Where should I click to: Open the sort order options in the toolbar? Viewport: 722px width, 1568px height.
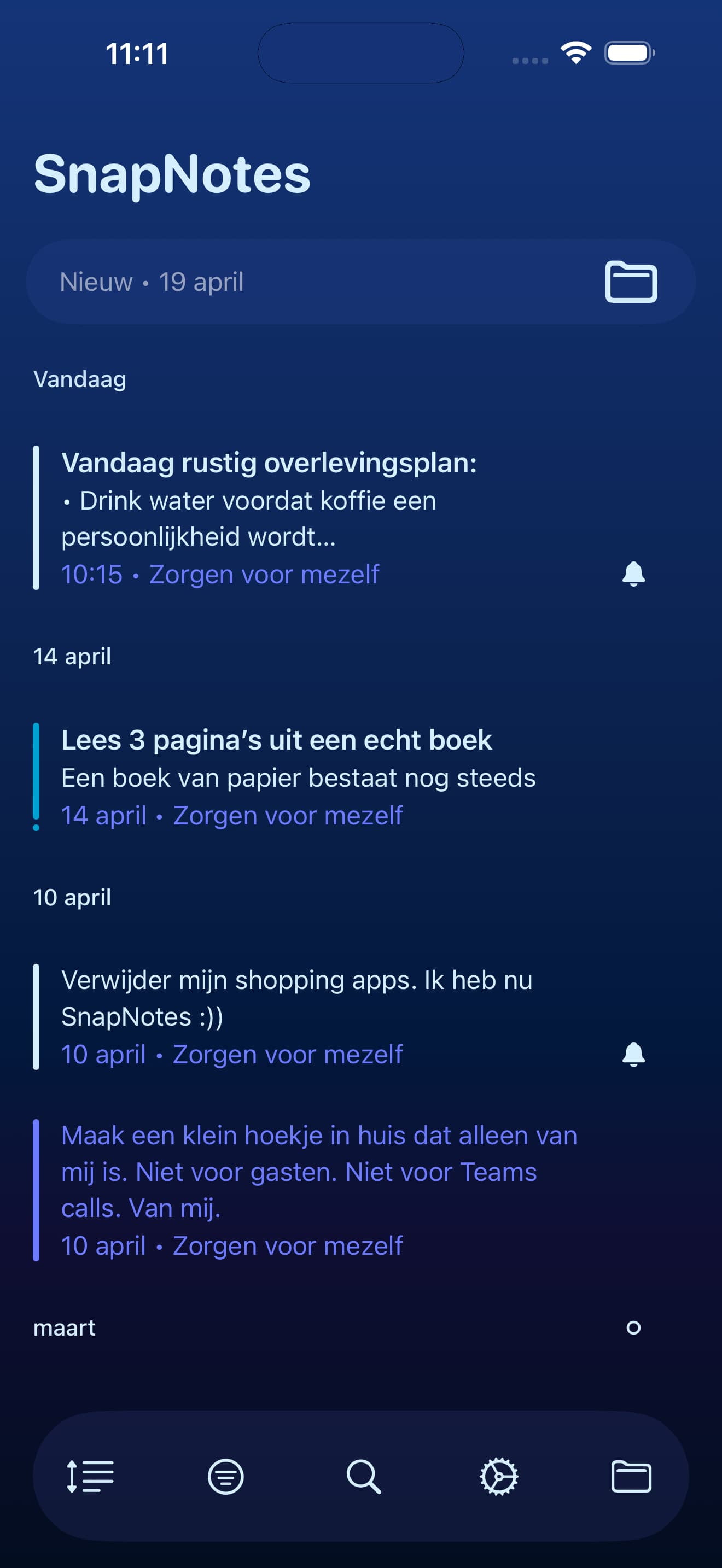[90, 1477]
